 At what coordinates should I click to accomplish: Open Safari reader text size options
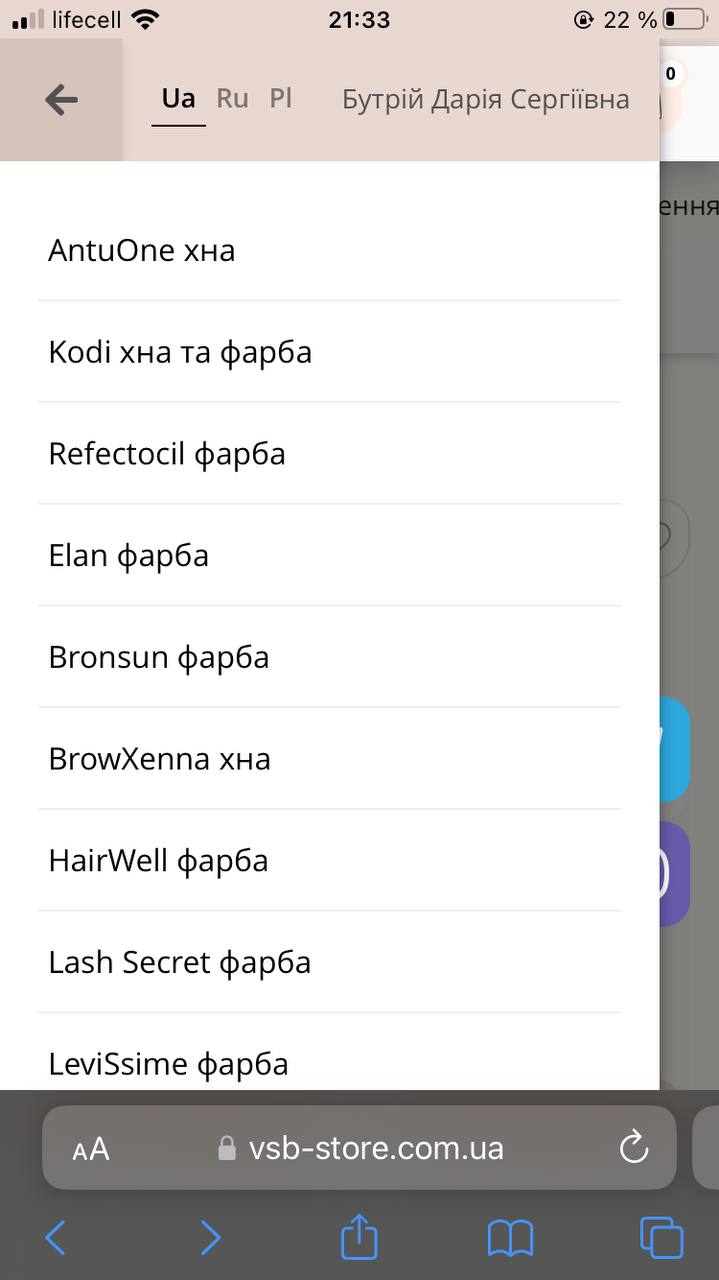click(x=91, y=1149)
